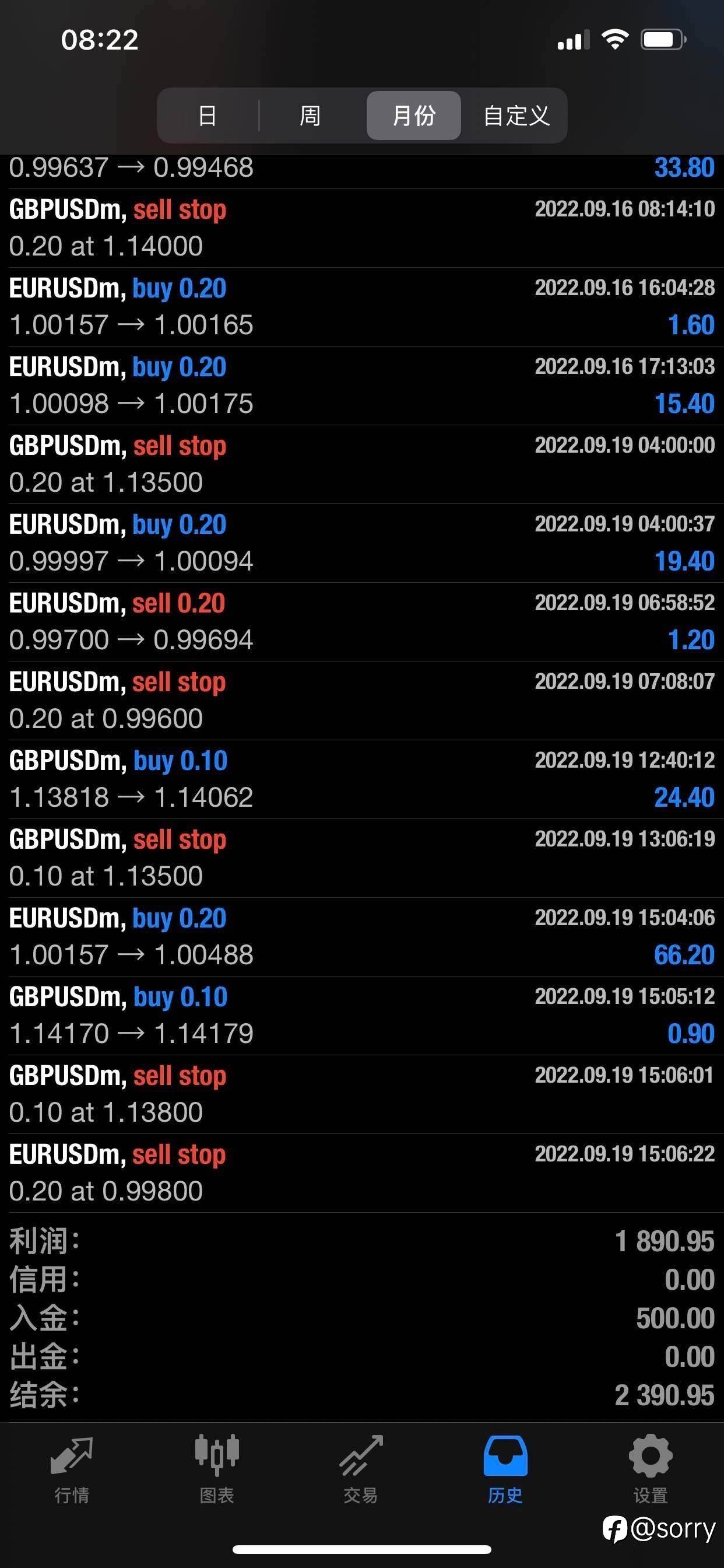Open the EURUSDm sell trade with profit 1.20

[x=361, y=621]
